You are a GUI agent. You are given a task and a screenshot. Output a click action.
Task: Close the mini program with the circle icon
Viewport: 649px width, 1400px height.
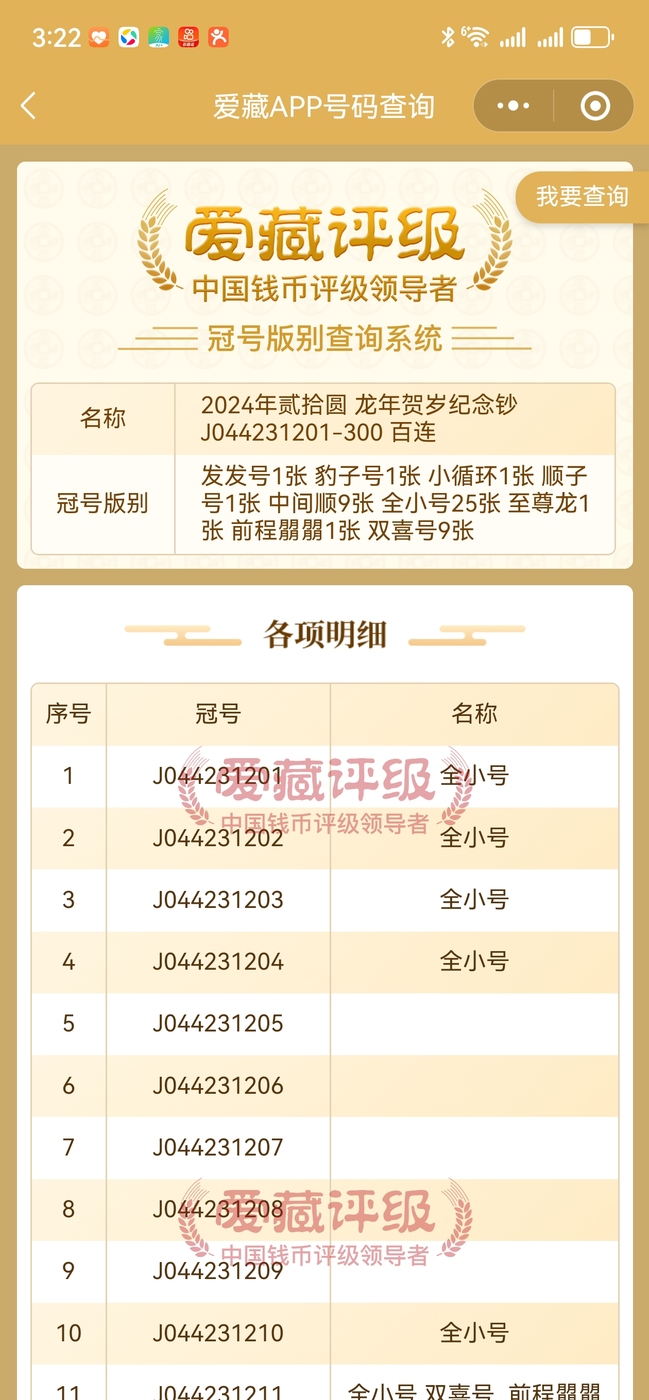pyautogui.click(x=595, y=106)
